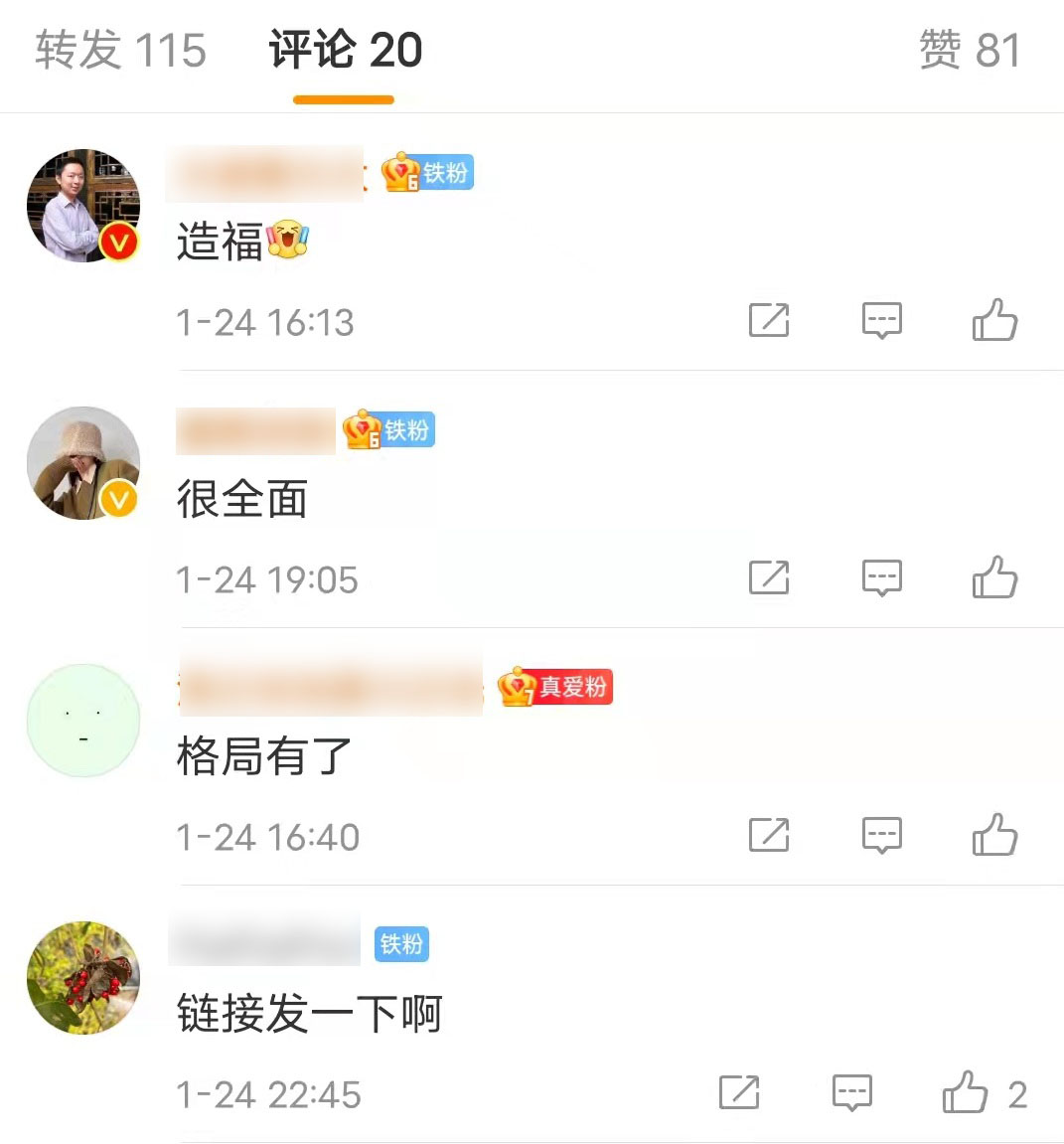
Task: Click the first commenter's avatar
Action: (83, 206)
